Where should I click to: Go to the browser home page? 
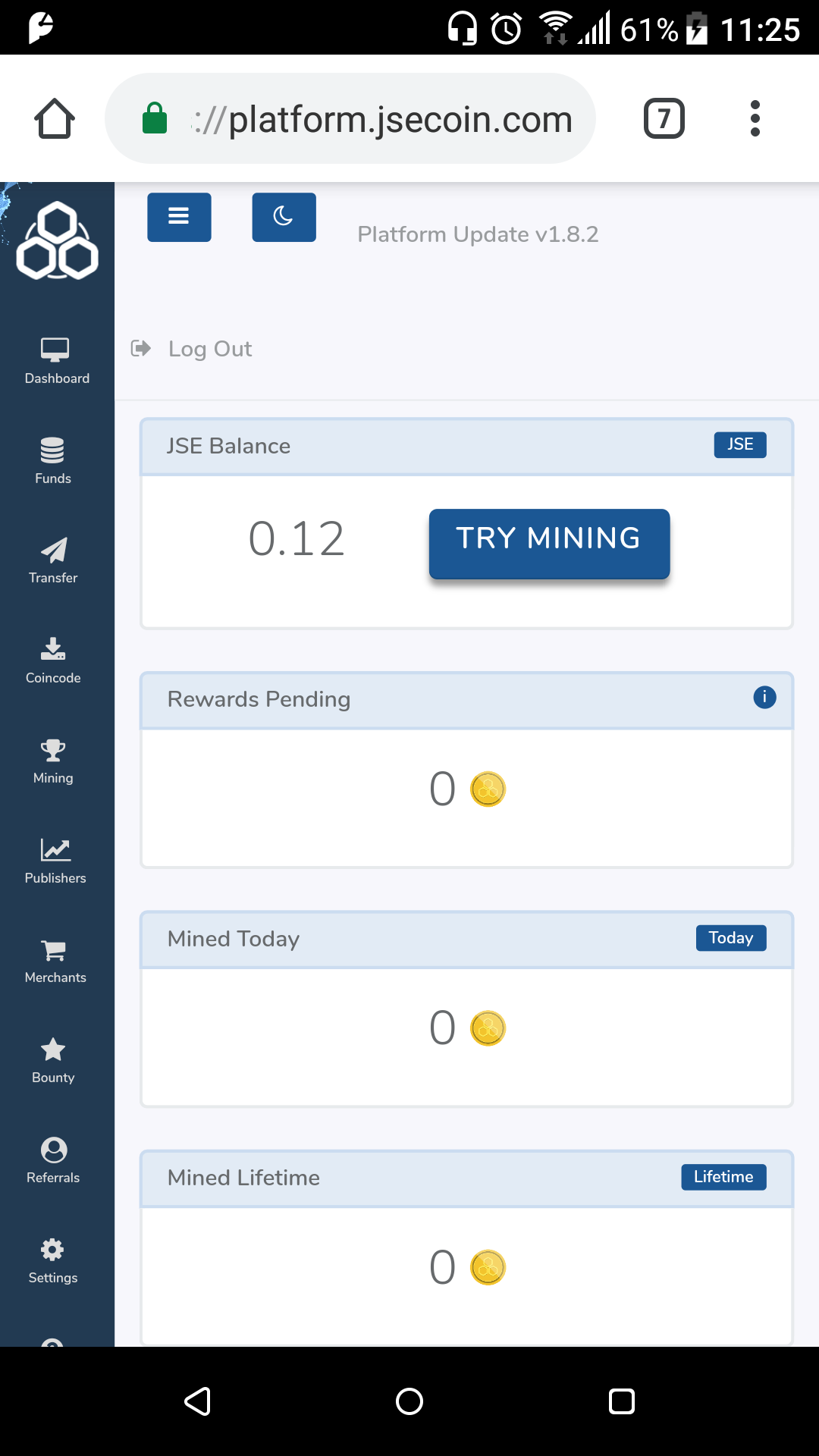pos(55,119)
